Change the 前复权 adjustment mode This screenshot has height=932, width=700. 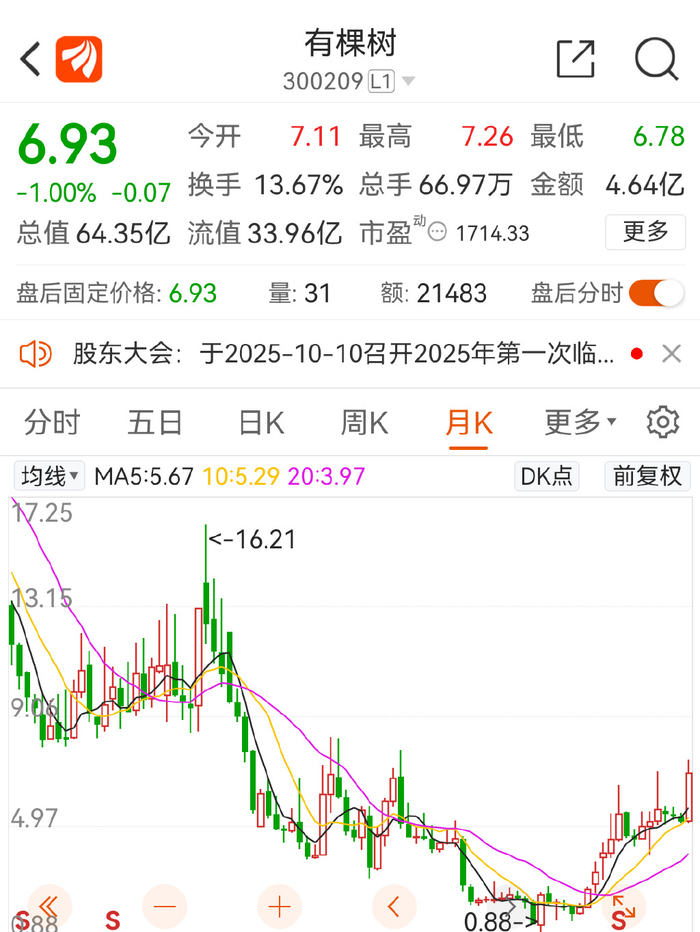click(x=647, y=476)
